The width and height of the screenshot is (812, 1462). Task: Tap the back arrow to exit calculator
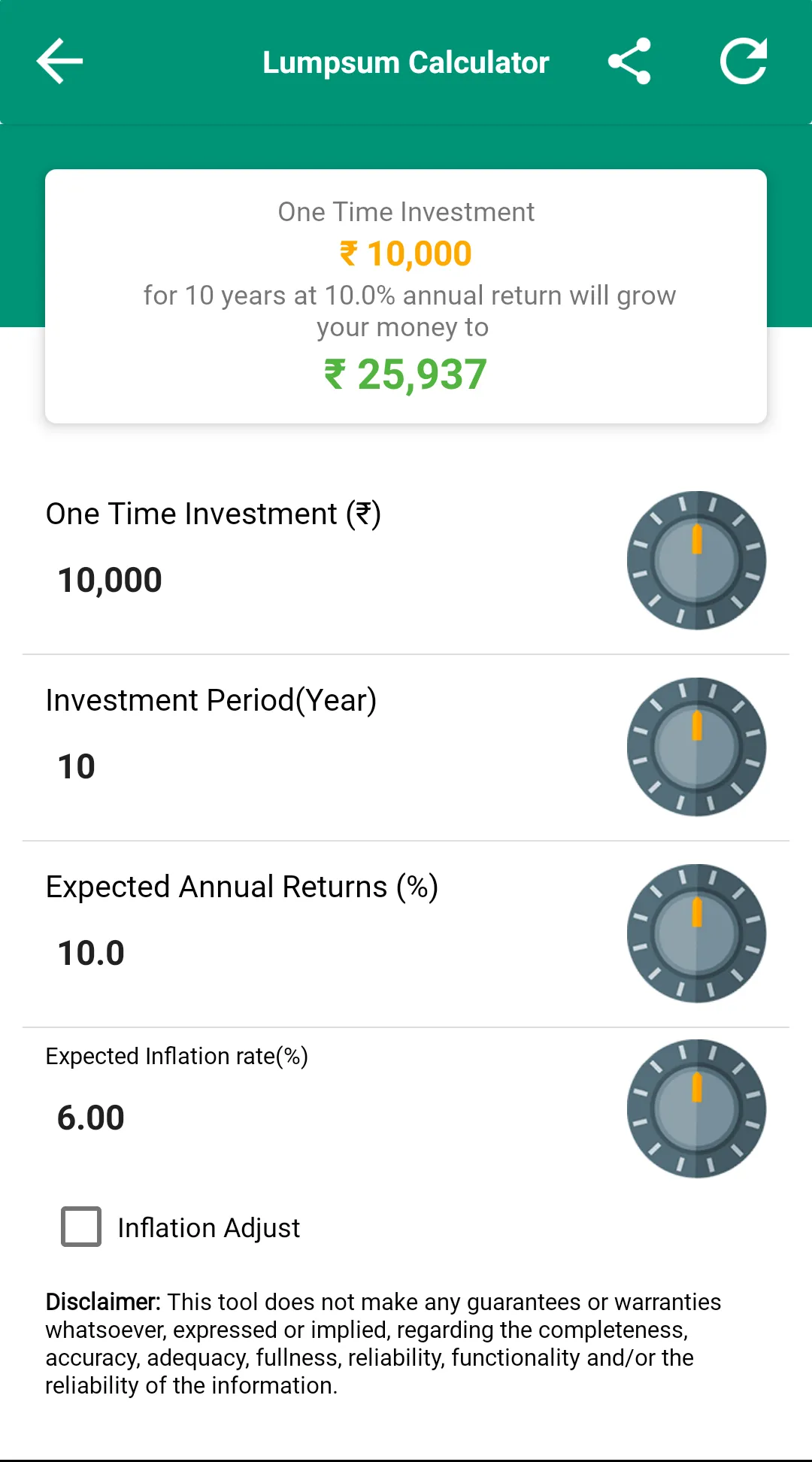point(59,61)
